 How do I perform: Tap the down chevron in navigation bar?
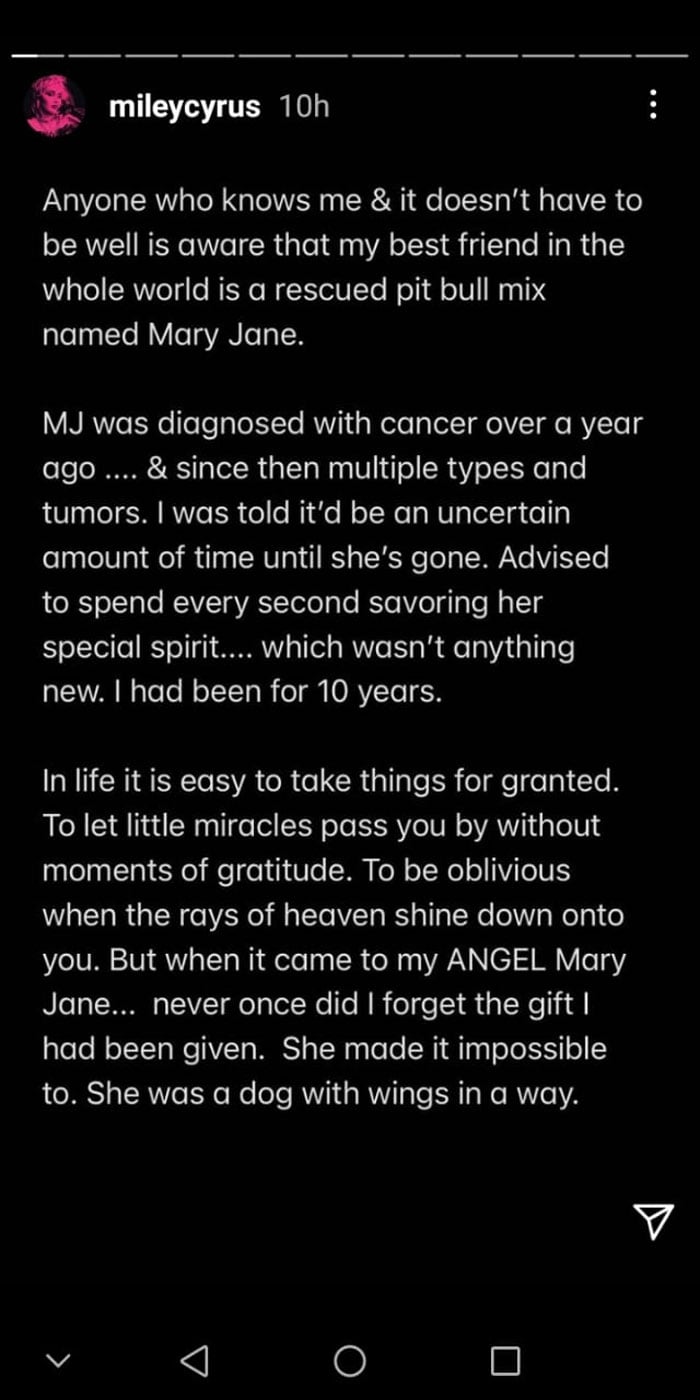coord(59,1360)
